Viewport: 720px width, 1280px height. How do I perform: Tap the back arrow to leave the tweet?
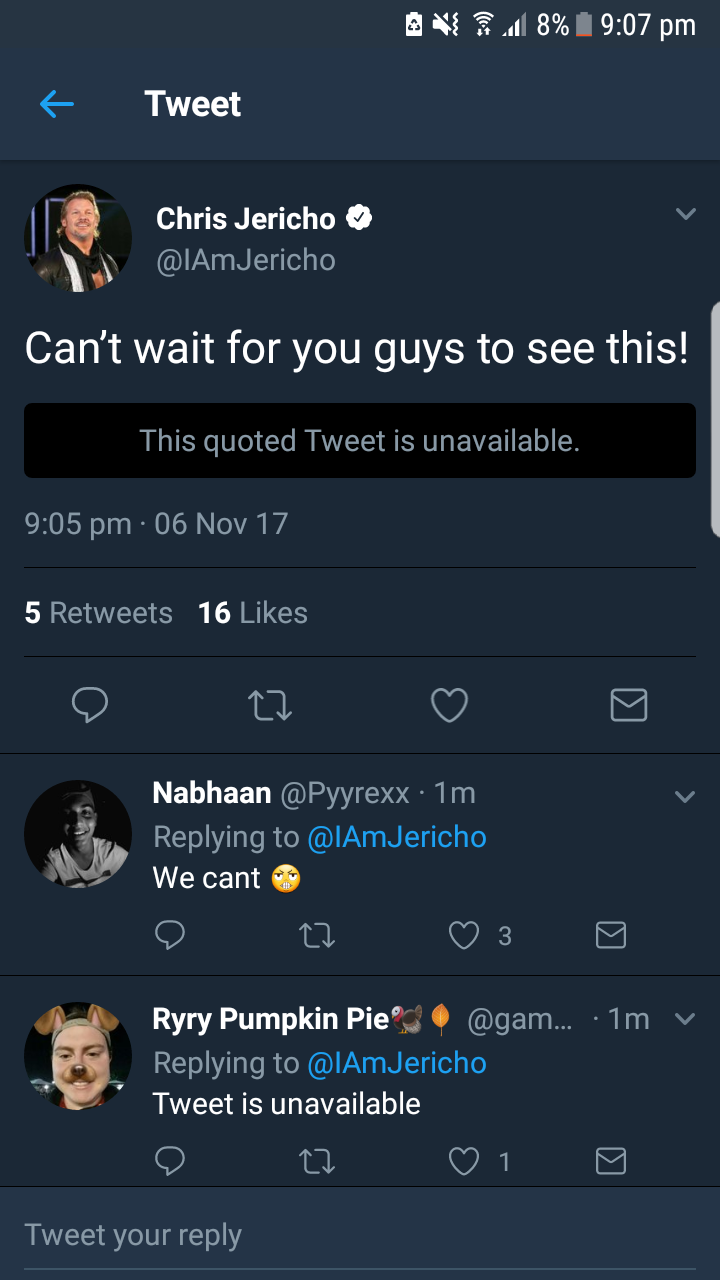tap(57, 103)
